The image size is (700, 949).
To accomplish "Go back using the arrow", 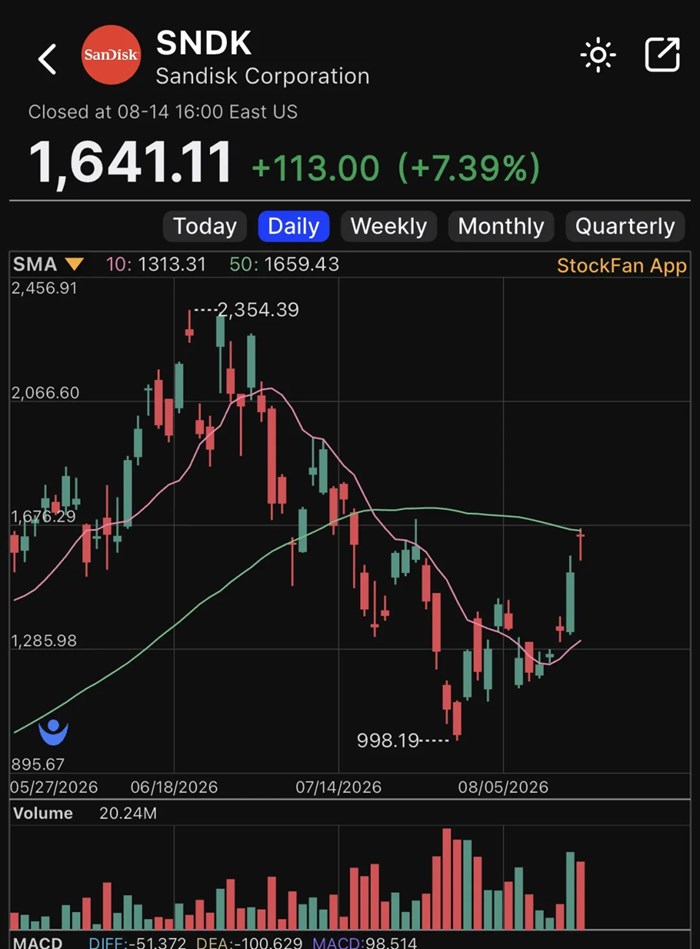I will click(47, 59).
